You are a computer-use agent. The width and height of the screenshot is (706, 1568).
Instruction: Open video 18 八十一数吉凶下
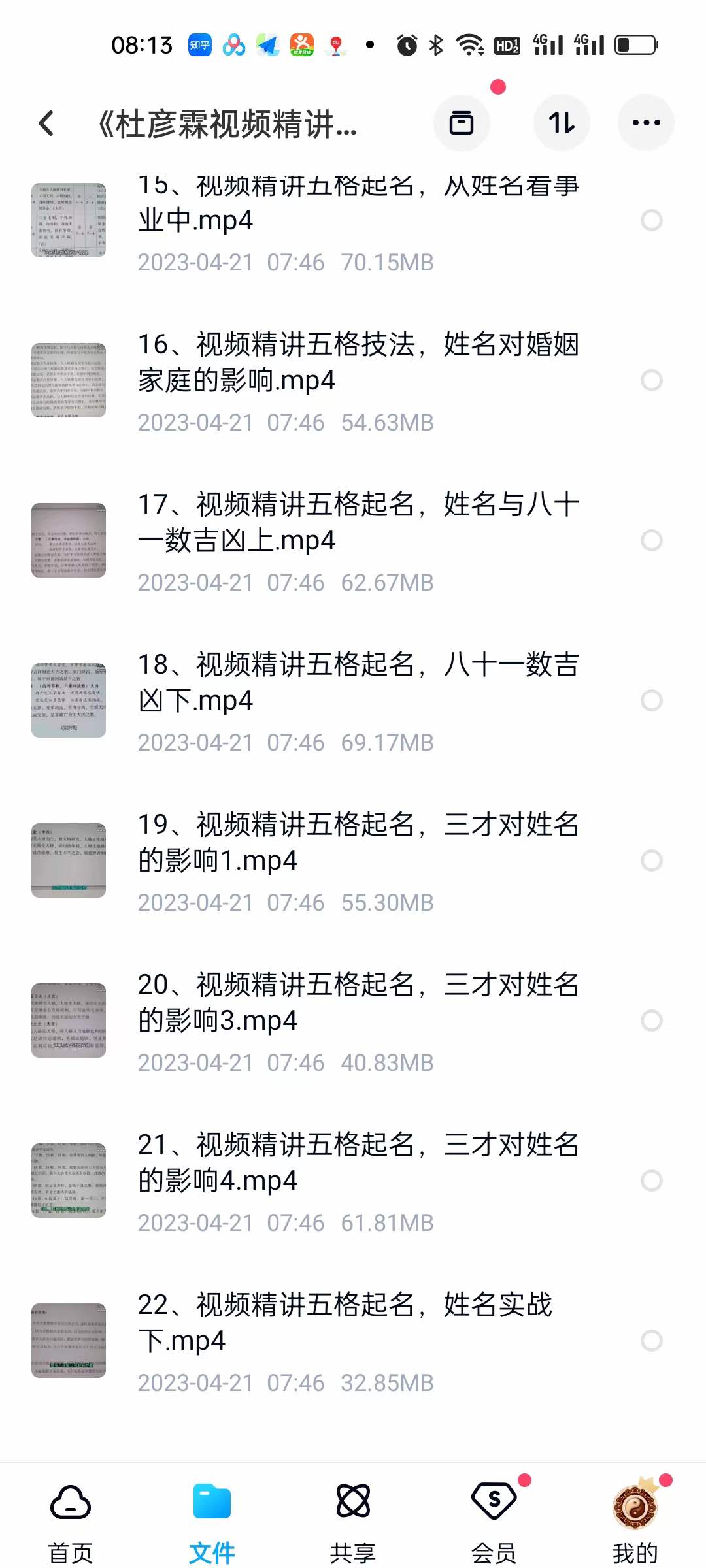pyautogui.click(x=358, y=683)
